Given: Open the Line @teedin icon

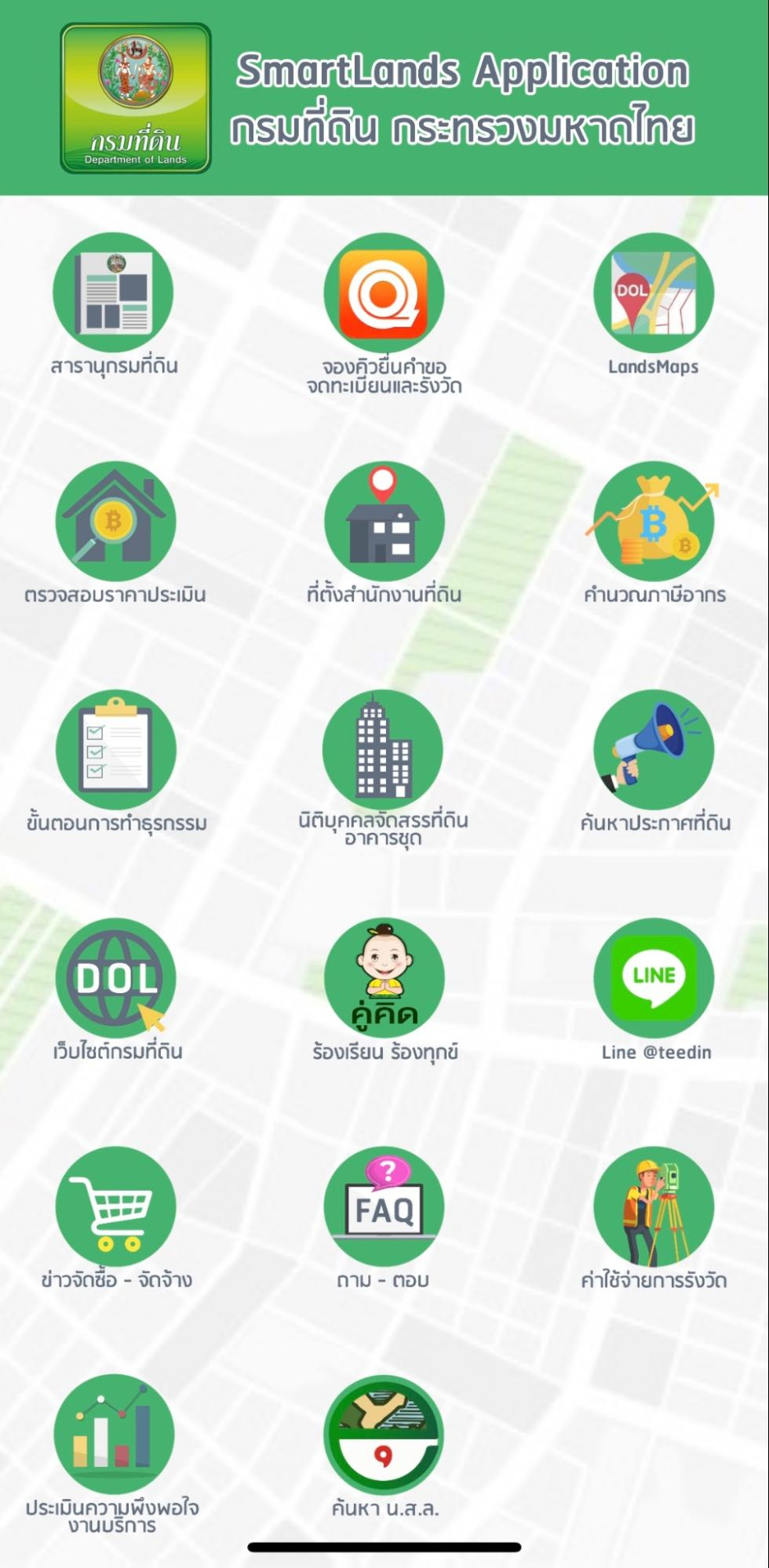Looking at the screenshot, I should point(652,977).
